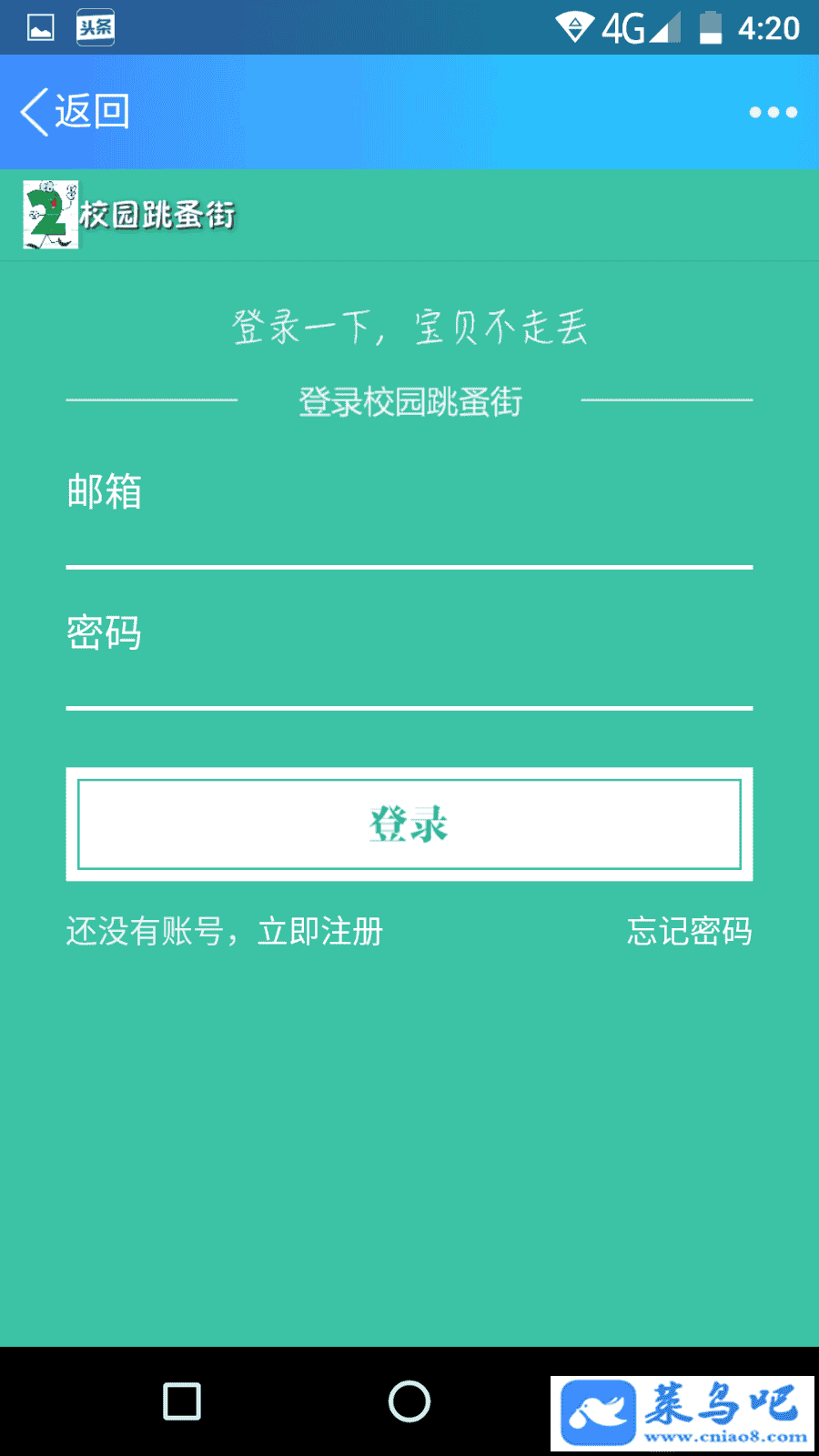Focus the 邮箱 email field
Screen dimensions: 819x1456
coord(409,519)
